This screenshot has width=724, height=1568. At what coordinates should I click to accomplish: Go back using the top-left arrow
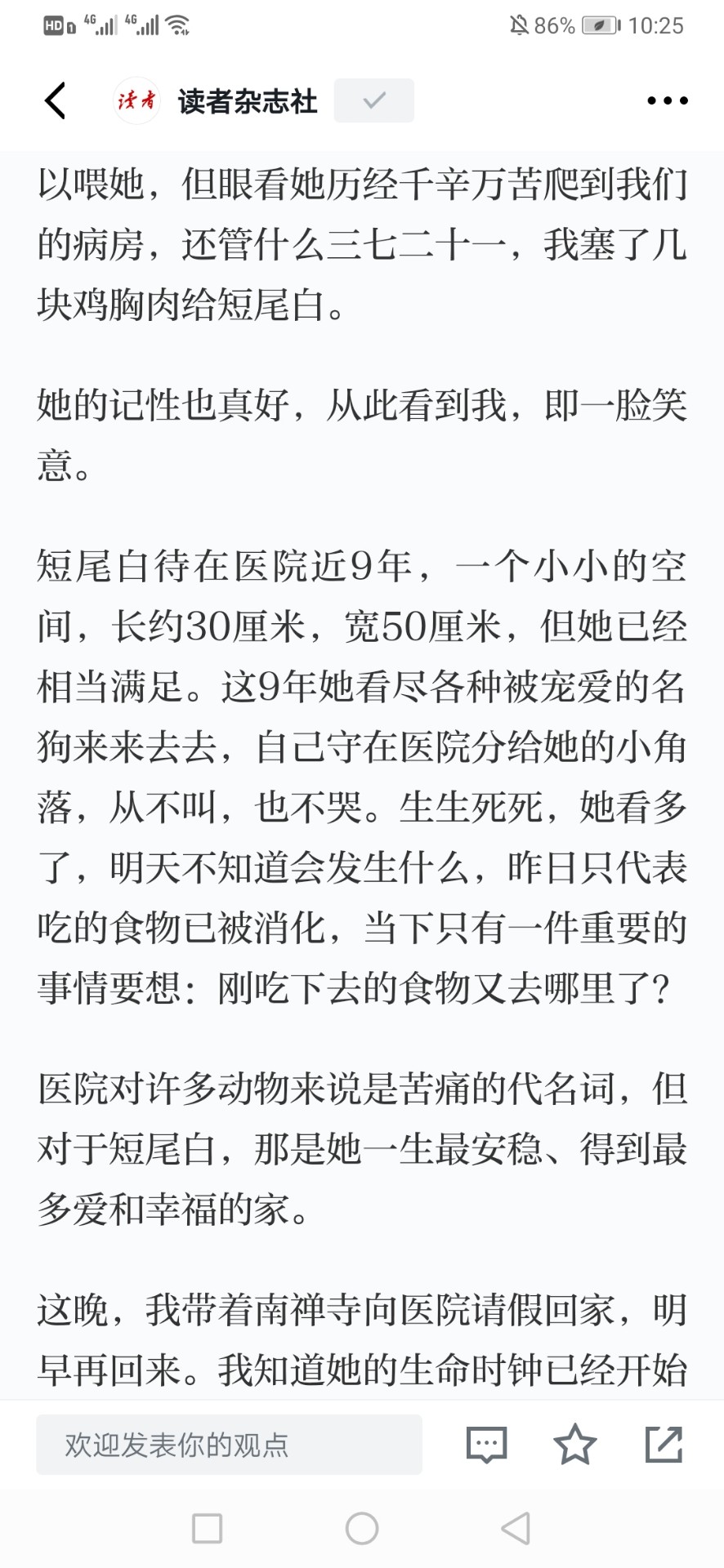pyautogui.click(x=55, y=101)
